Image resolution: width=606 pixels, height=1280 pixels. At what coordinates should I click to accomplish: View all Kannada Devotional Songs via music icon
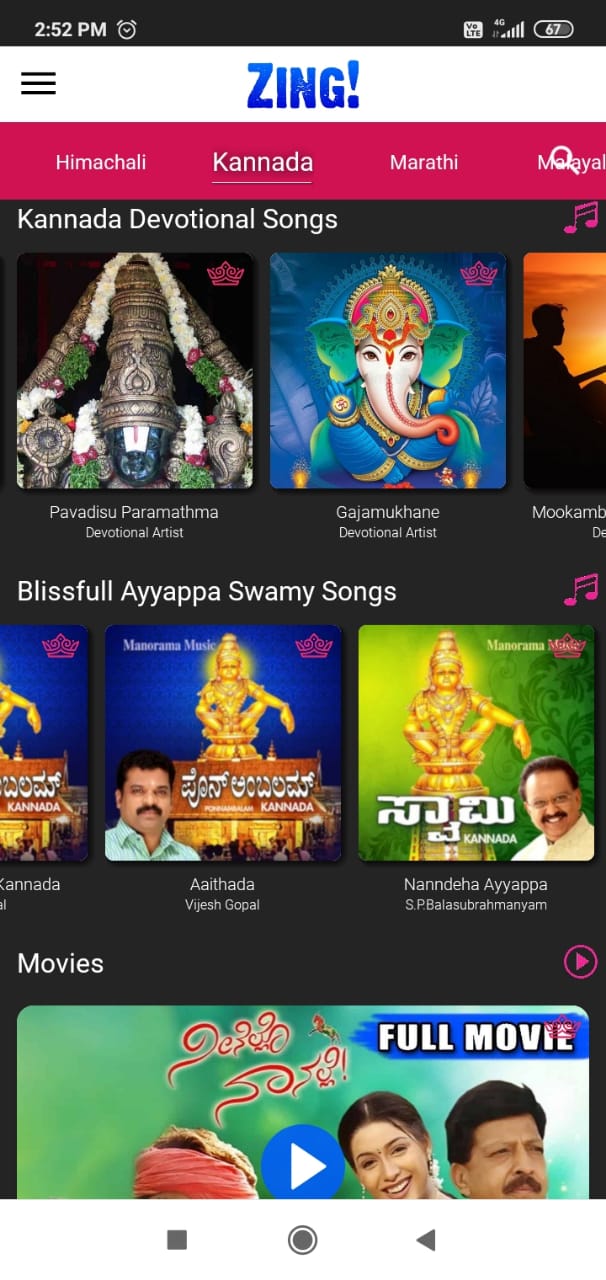(x=580, y=218)
